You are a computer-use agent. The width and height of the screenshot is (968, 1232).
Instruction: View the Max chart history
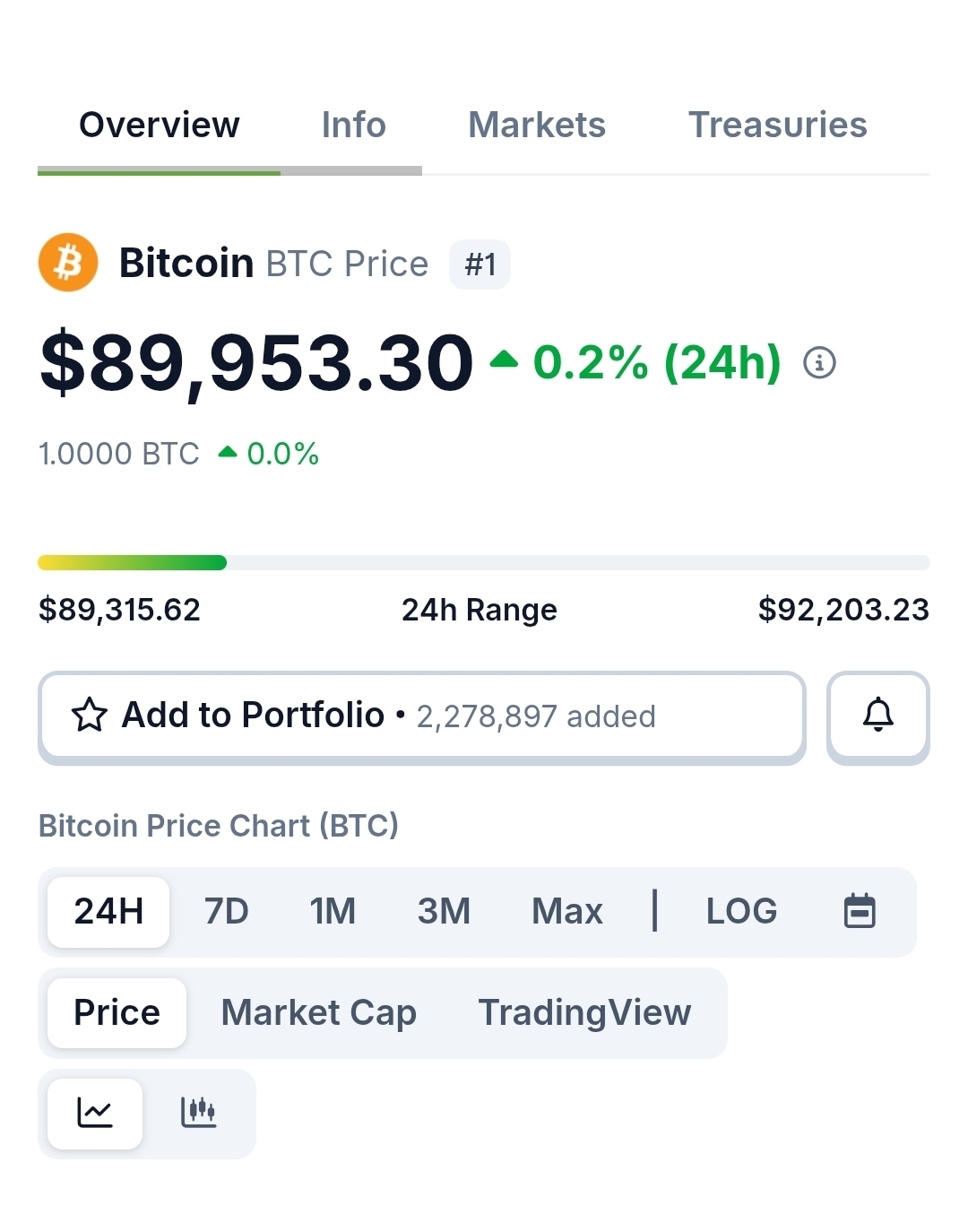[566, 912]
